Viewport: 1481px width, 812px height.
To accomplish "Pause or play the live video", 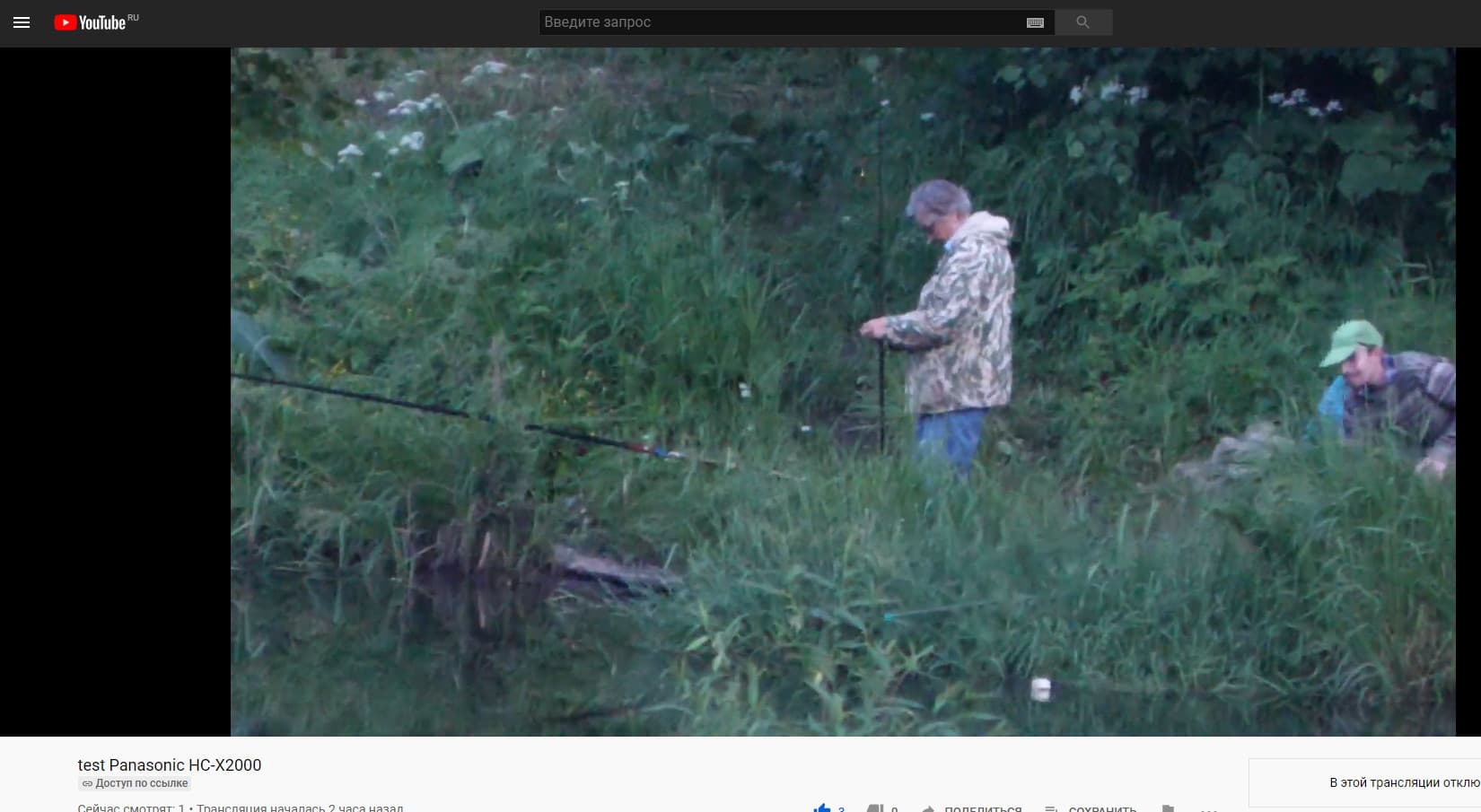I will tap(842, 391).
